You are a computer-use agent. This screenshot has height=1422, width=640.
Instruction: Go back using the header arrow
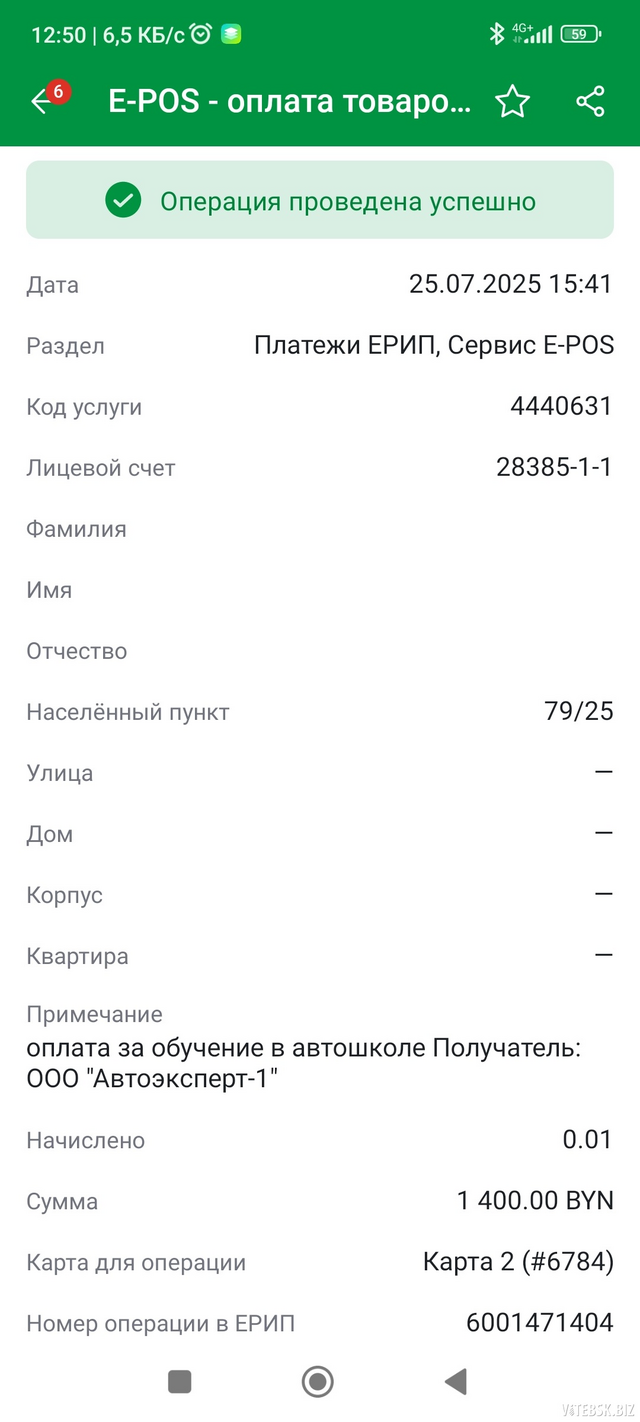point(42,102)
